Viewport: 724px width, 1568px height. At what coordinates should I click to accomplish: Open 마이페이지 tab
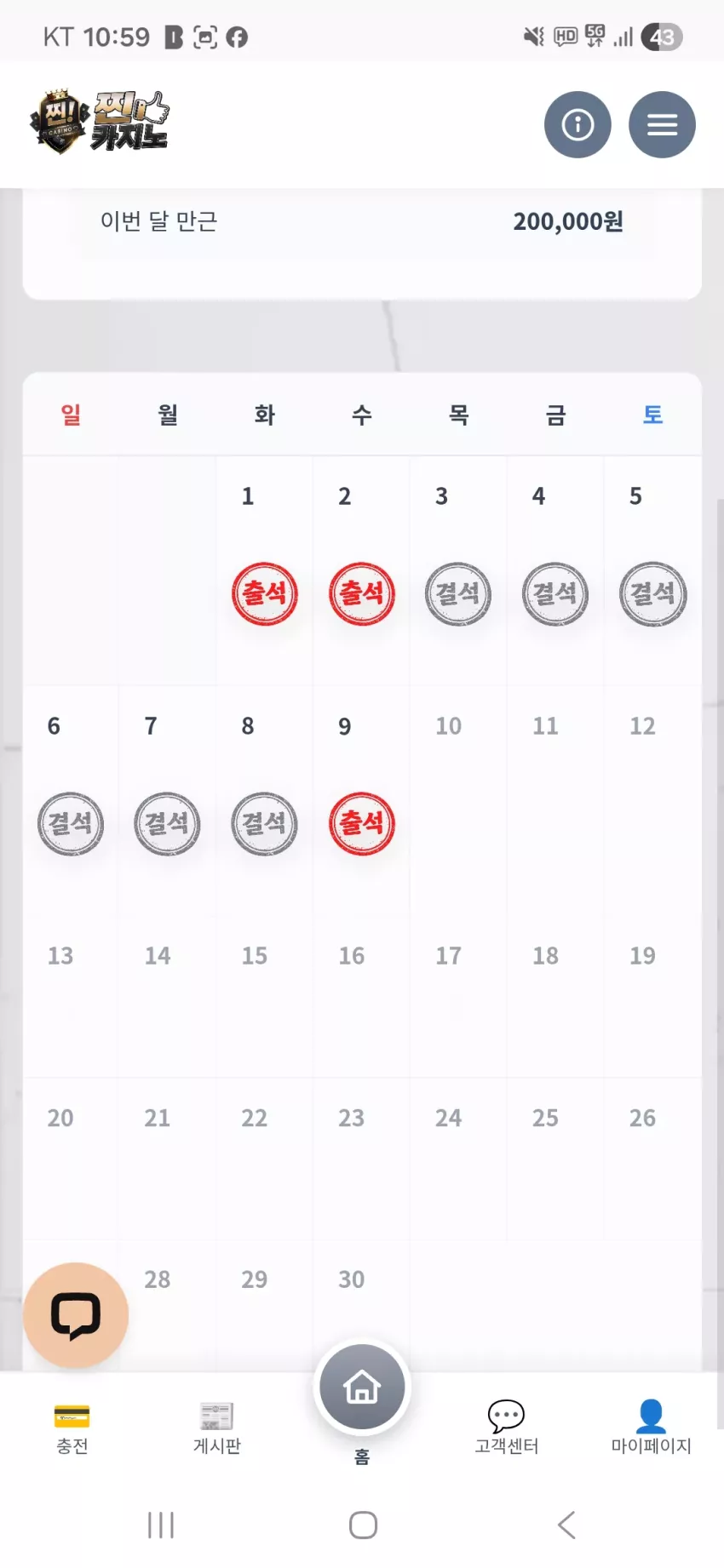coord(651,1428)
